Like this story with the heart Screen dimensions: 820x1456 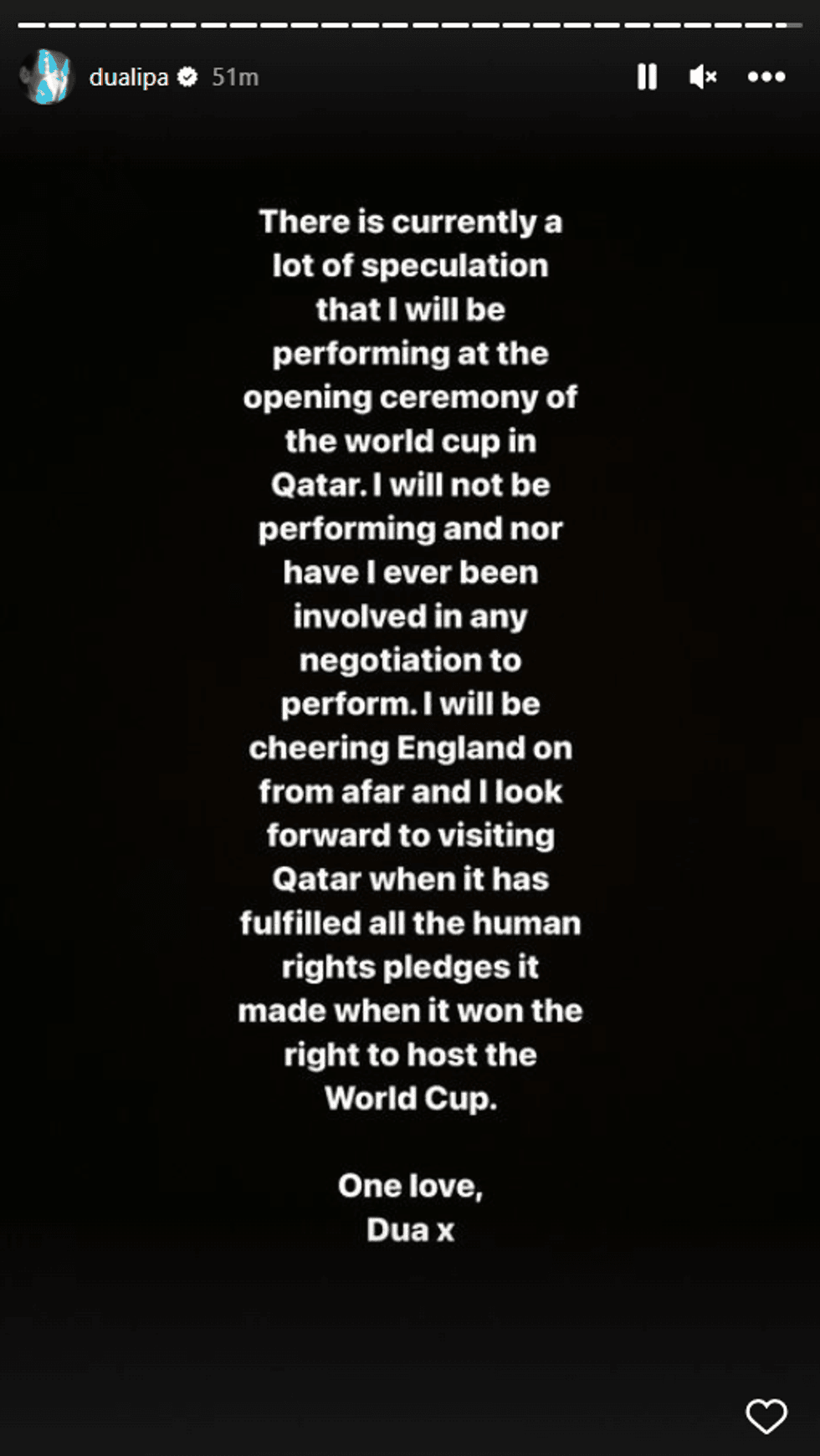tap(766, 1416)
